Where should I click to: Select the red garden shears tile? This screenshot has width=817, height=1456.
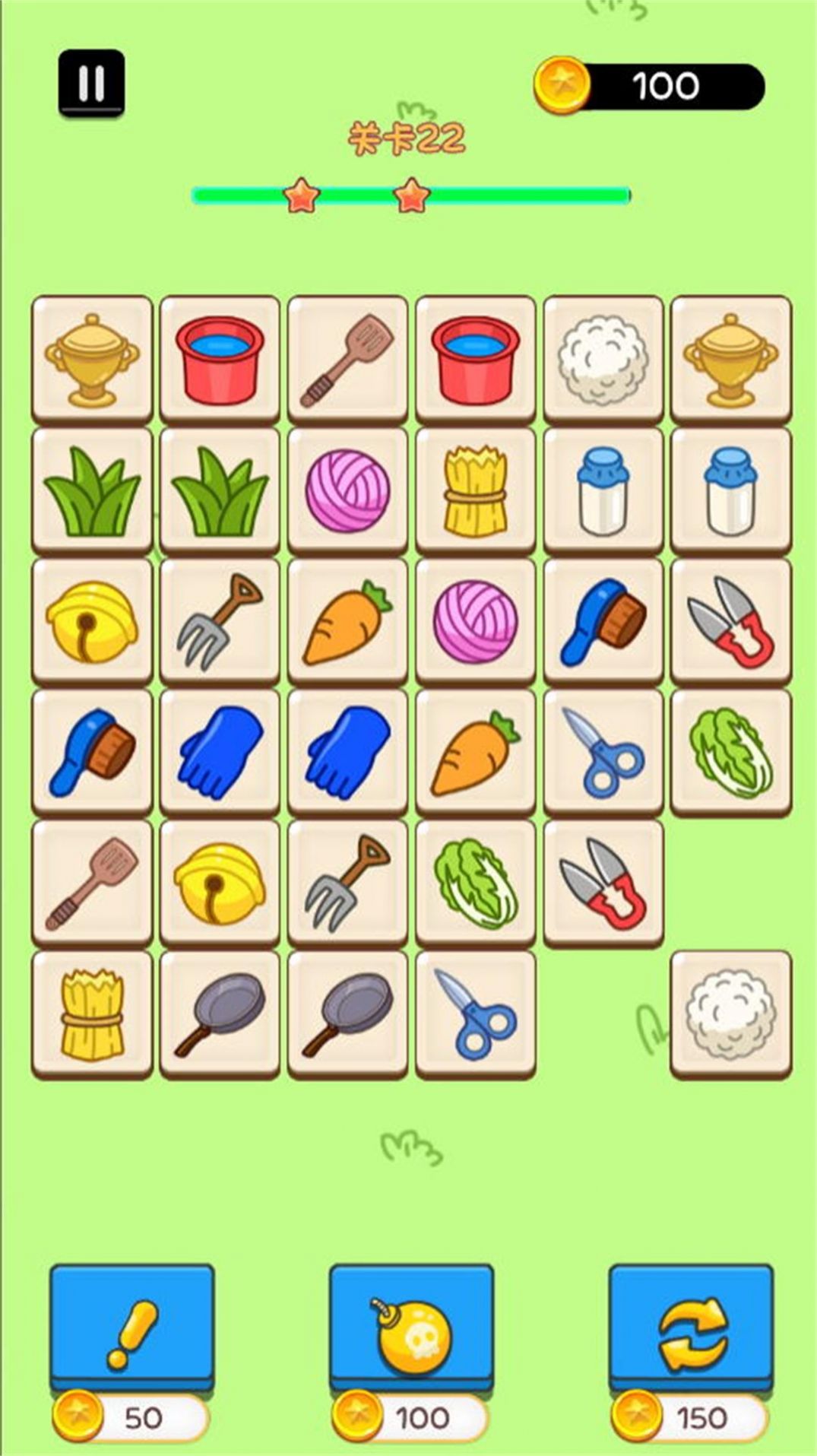click(x=730, y=620)
